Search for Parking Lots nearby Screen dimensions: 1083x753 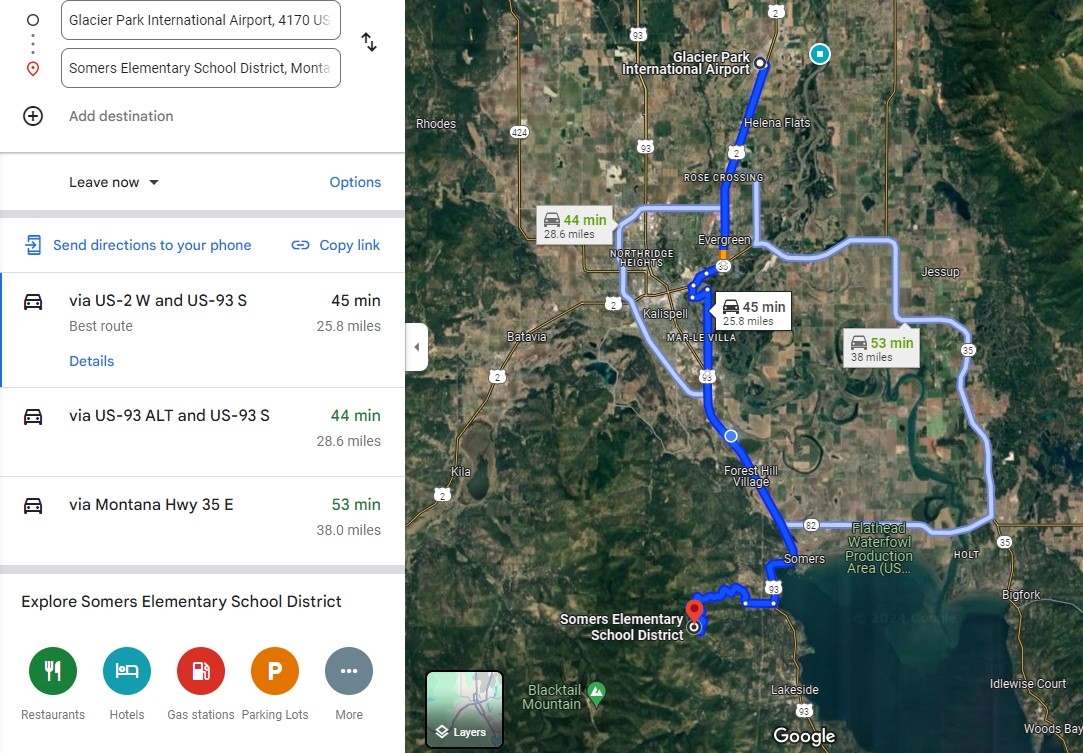pos(275,671)
